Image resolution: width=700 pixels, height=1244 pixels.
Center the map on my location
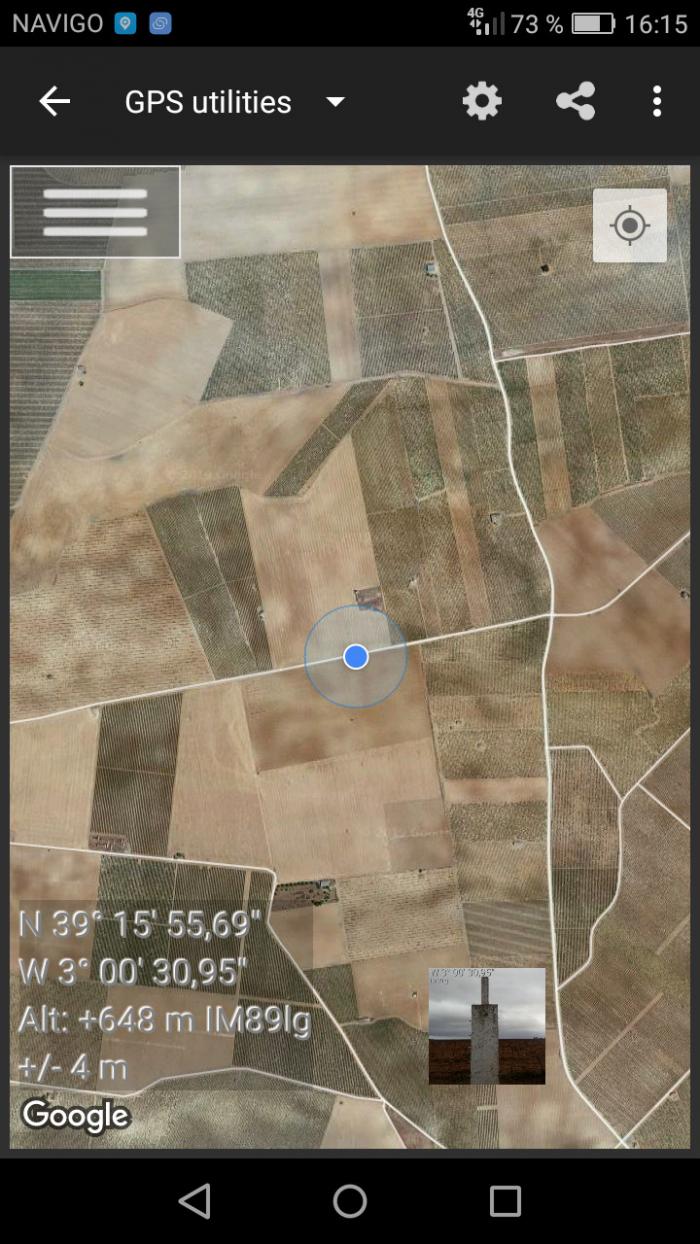coord(630,226)
